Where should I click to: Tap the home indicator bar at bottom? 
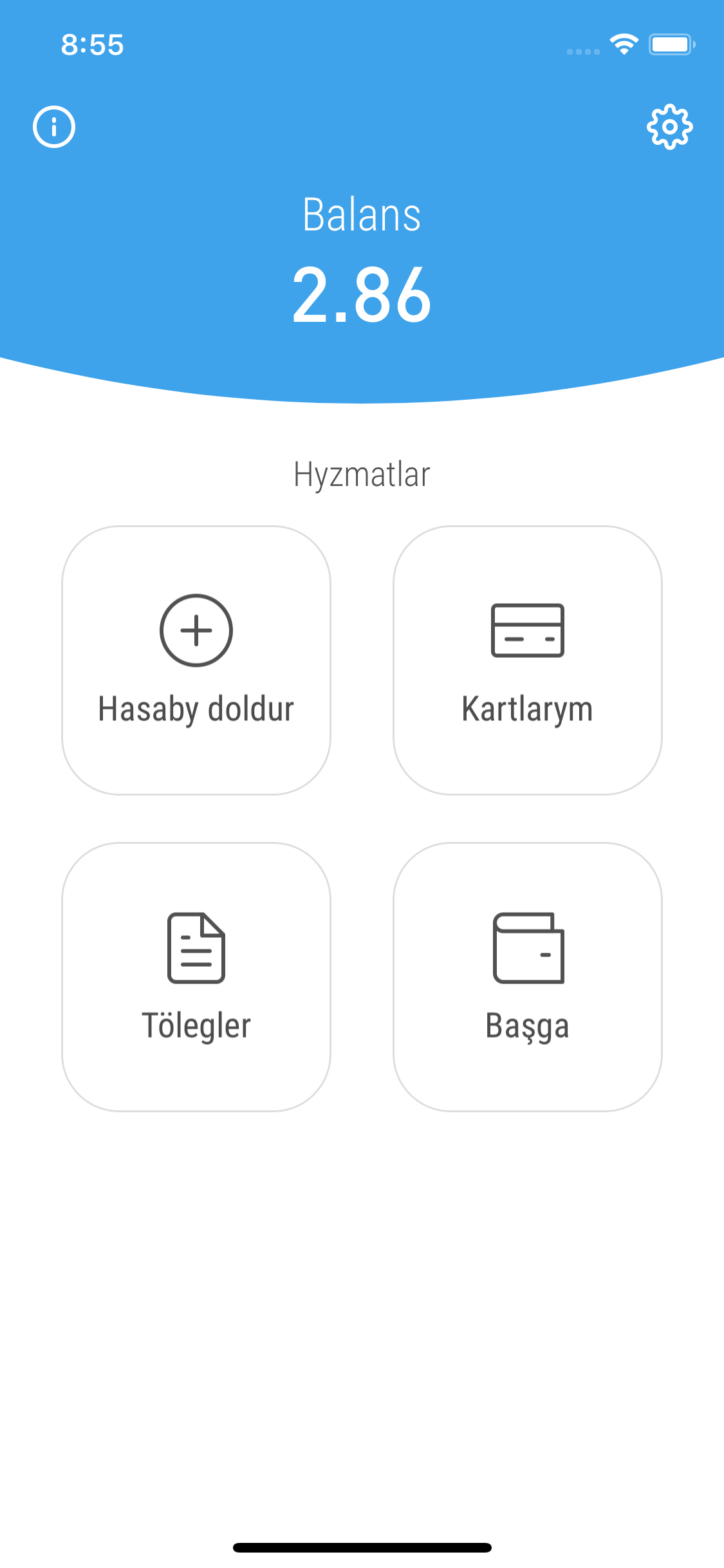click(x=362, y=1547)
